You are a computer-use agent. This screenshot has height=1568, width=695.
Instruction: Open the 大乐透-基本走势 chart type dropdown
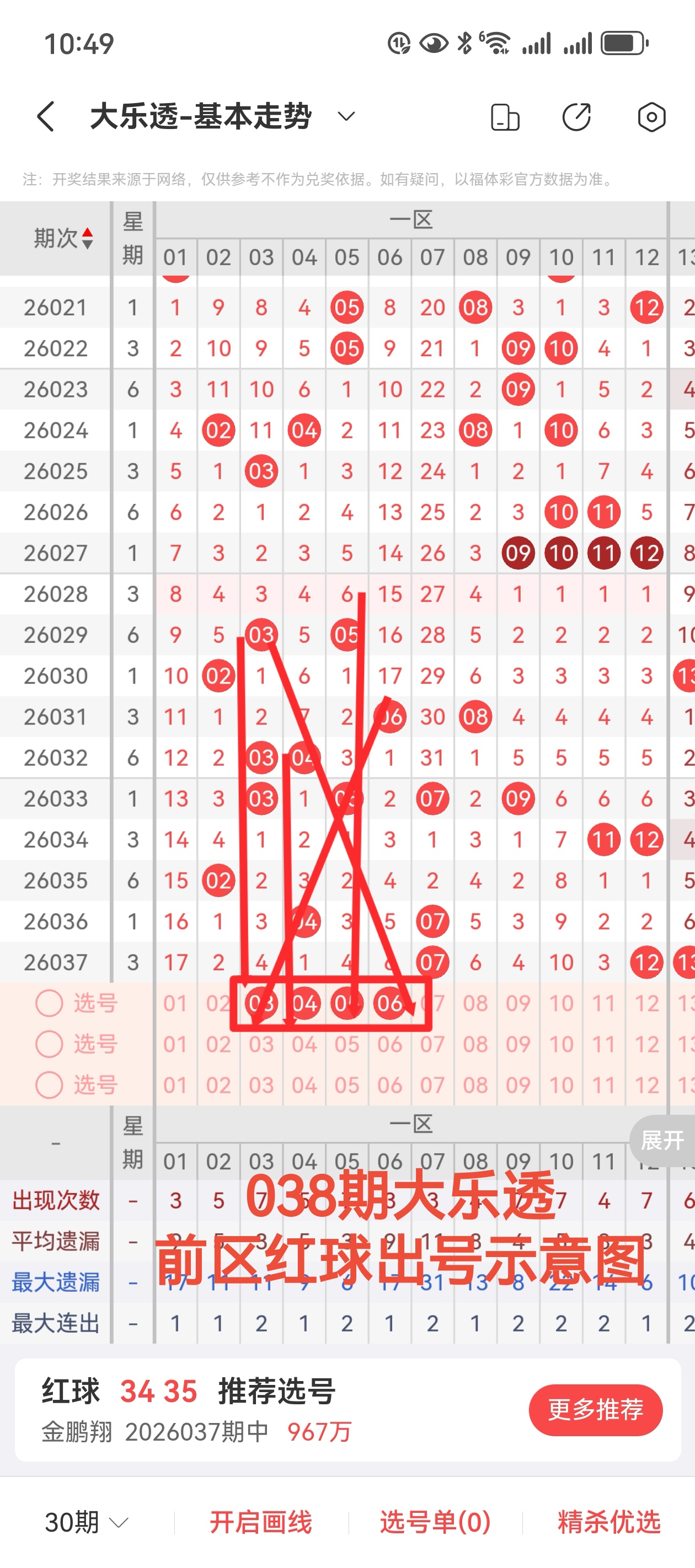click(x=346, y=116)
